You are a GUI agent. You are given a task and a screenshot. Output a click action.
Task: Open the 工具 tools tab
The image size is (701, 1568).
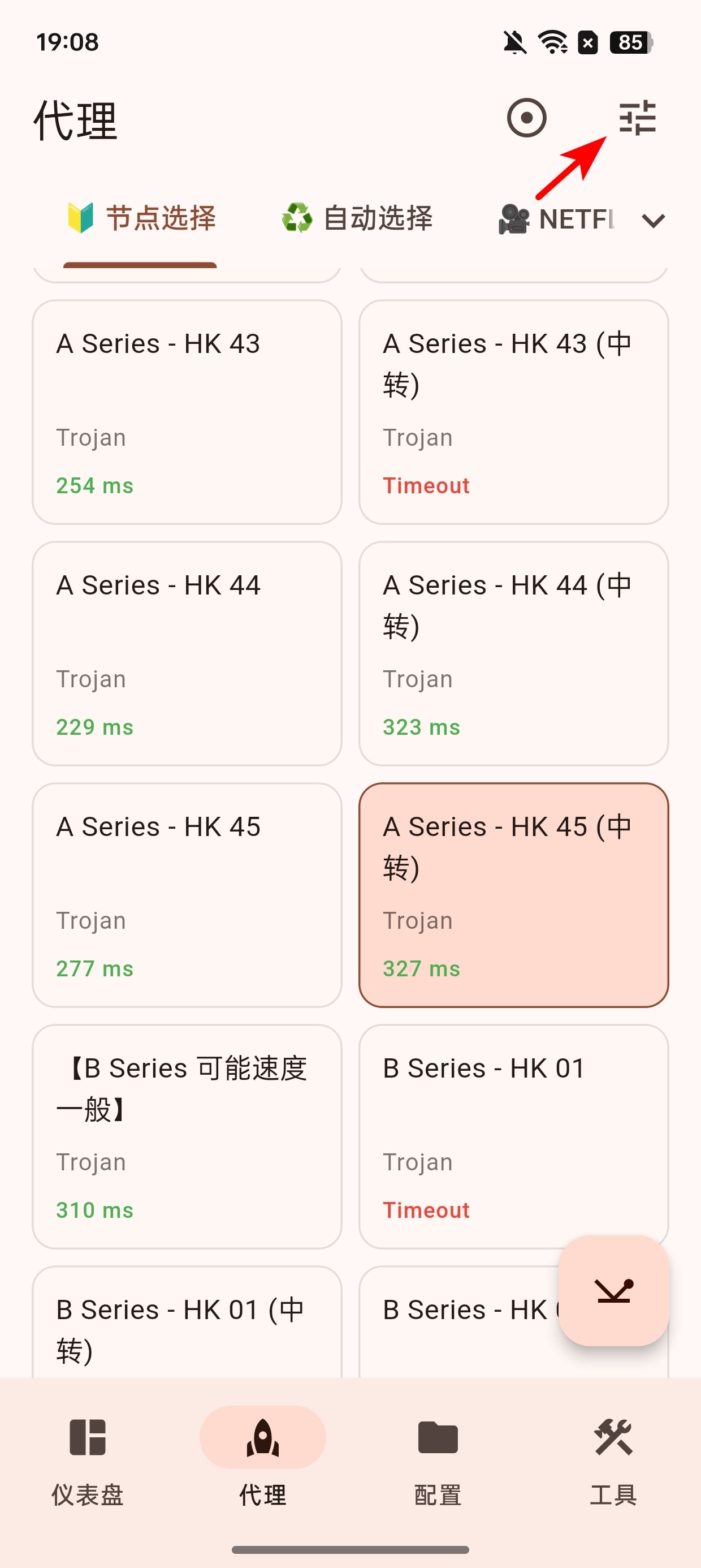[613, 1458]
